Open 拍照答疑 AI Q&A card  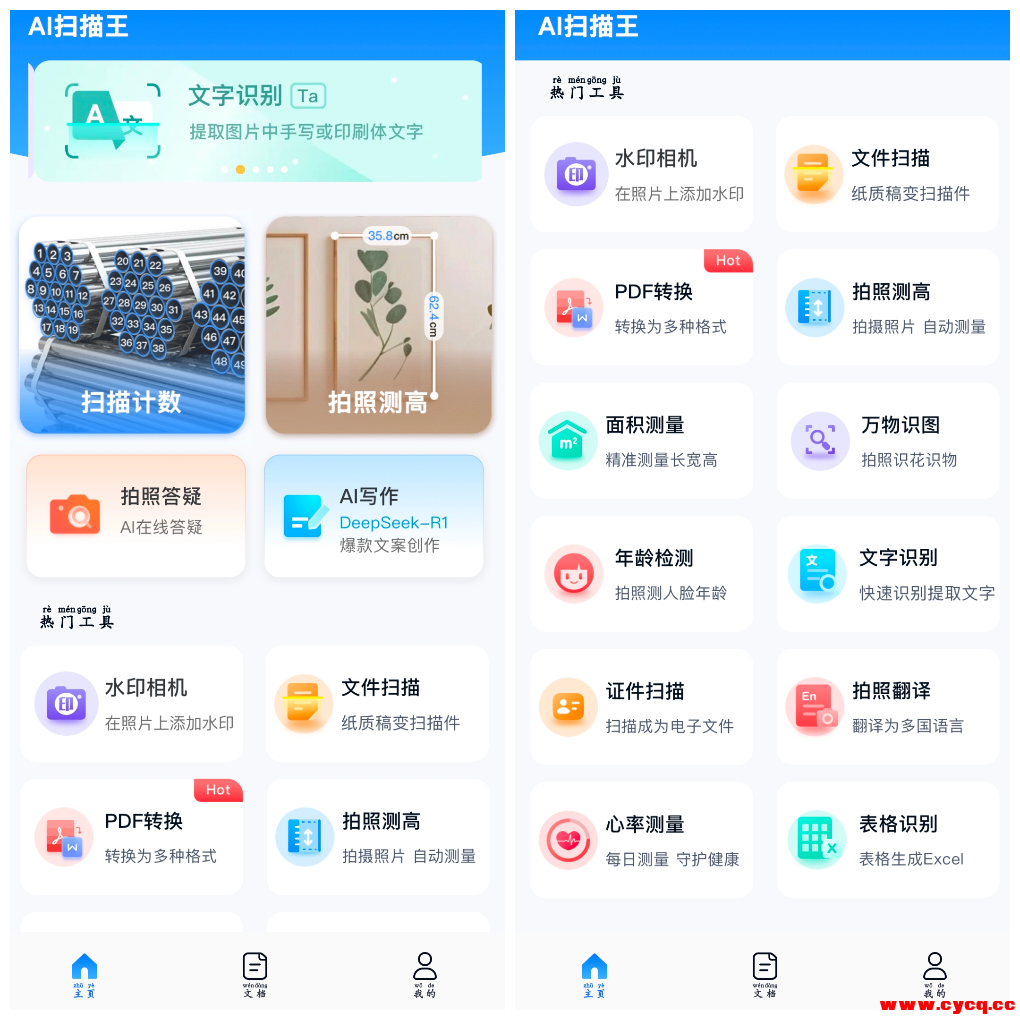tap(136, 516)
